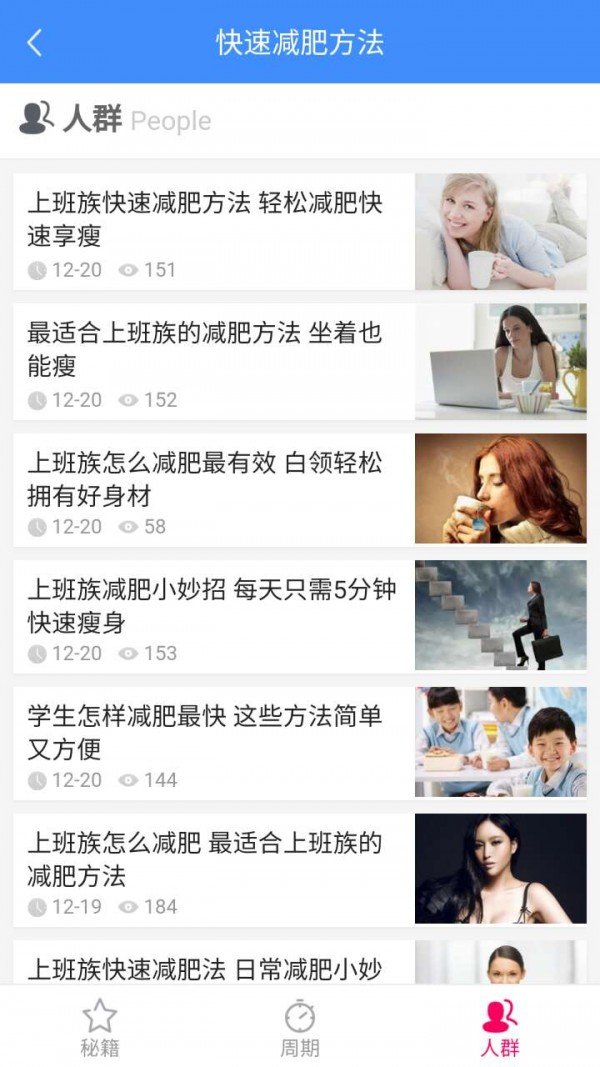600x1067 pixels.
Task: Select the 人群 tab
Action: point(500,1027)
